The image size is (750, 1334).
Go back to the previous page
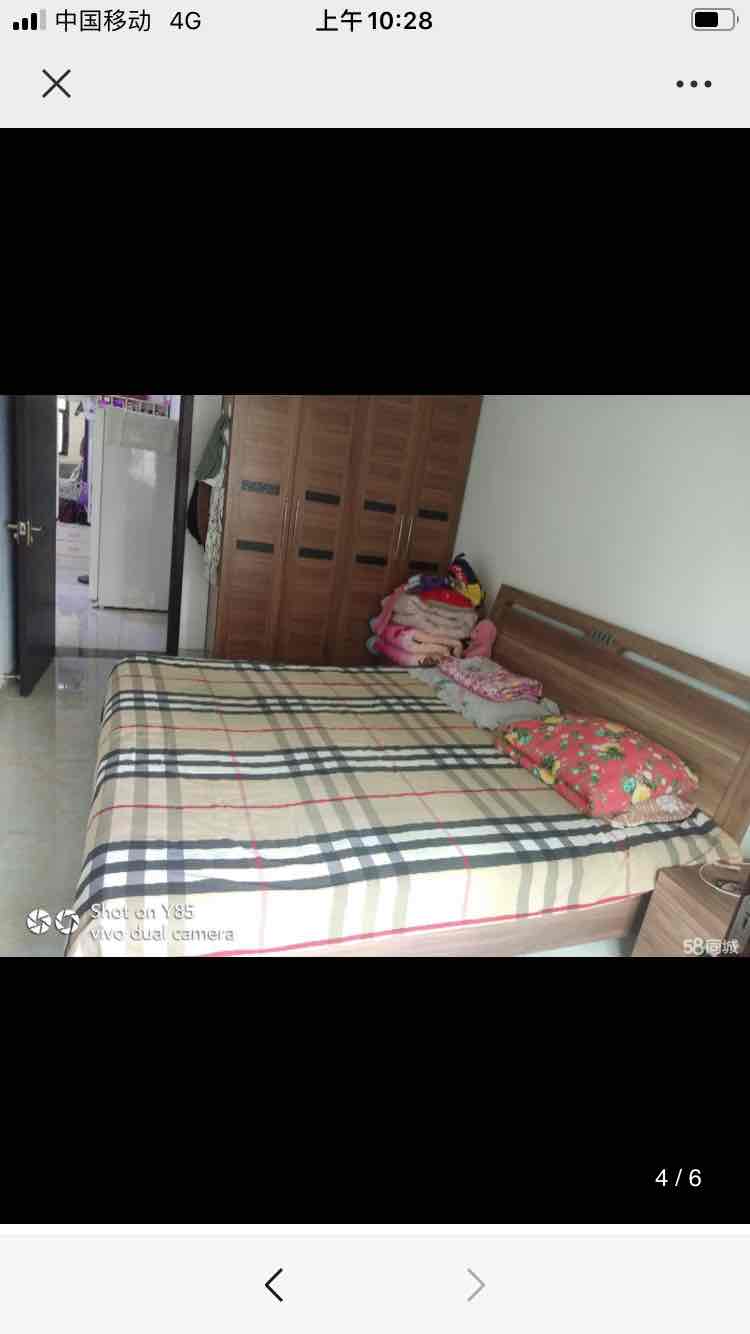pos(274,1284)
